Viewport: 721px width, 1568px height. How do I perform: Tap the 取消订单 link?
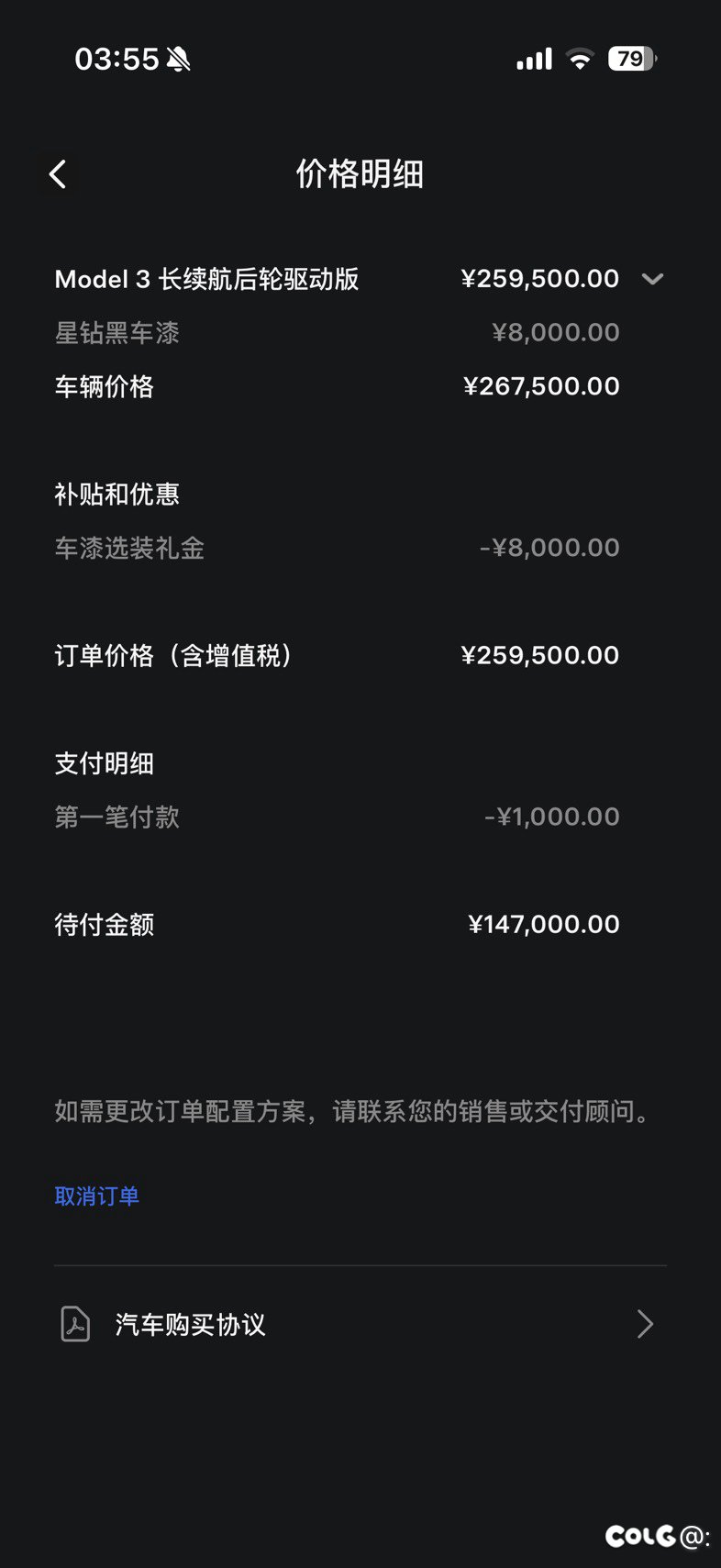coord(96,1195)
